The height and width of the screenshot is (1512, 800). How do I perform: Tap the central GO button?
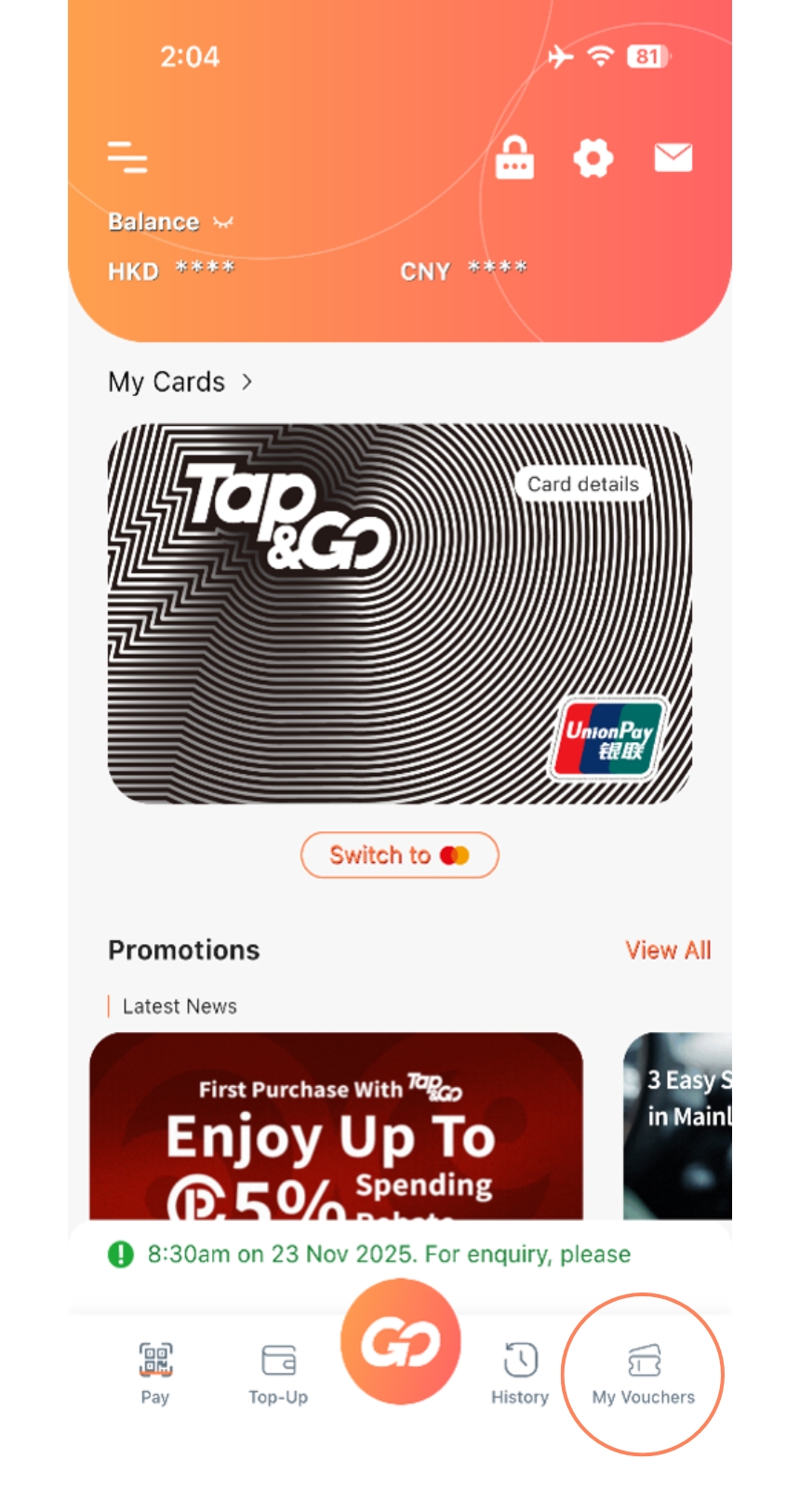click(x=400, y=1342)
